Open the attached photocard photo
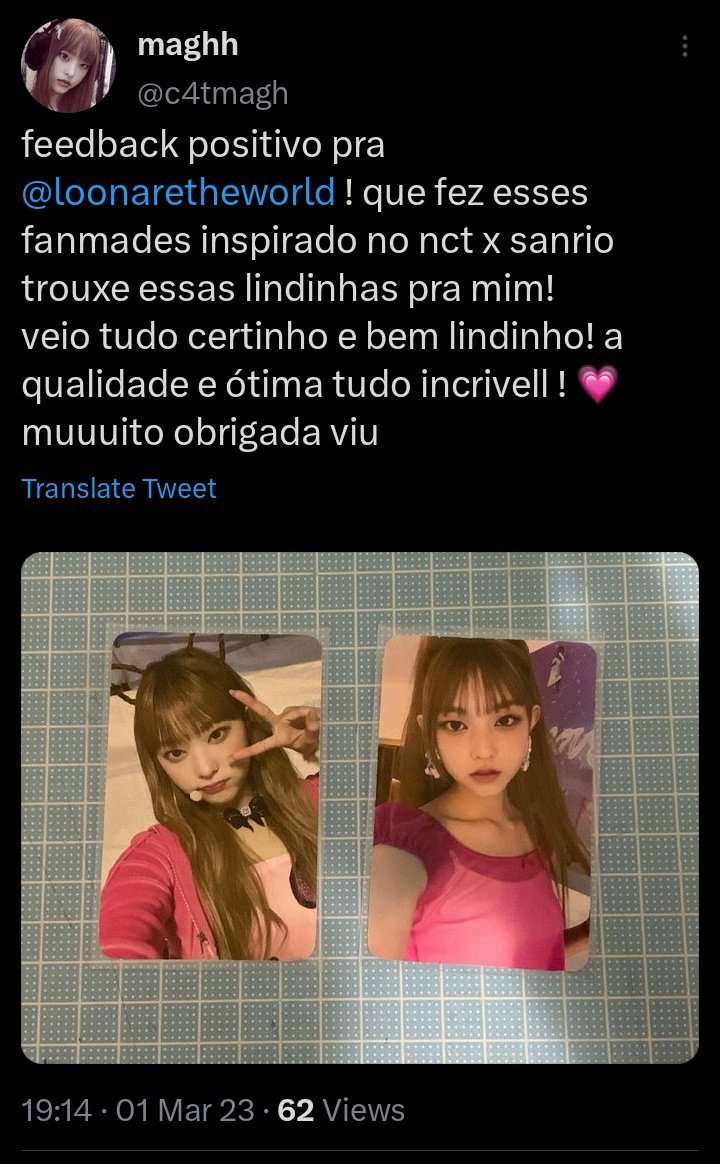The width and height of the screenshot is (720, 1164). pos(360,806)
